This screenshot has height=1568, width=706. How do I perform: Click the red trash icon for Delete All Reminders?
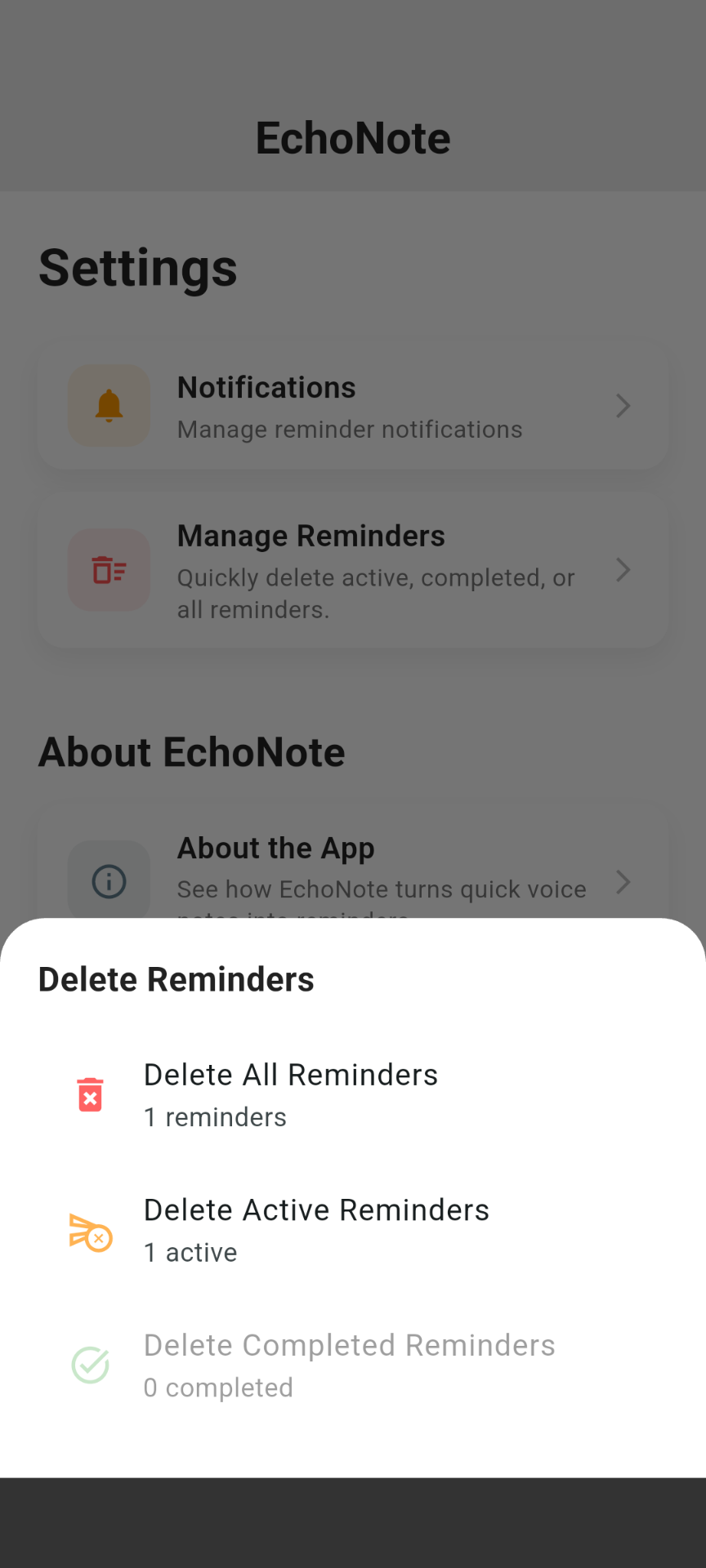click(x=90, y=1094)
